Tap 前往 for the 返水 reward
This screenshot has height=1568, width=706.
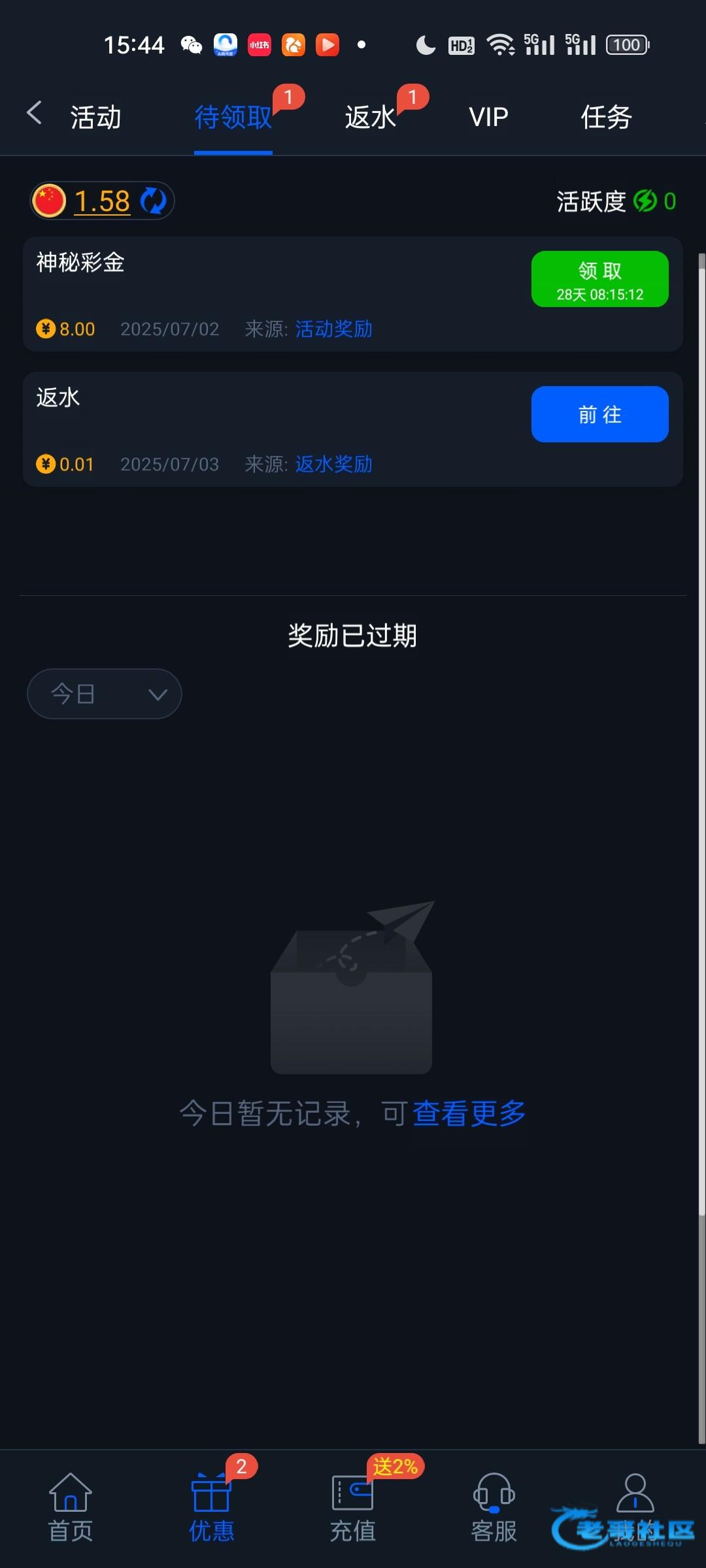pos(599,414)
